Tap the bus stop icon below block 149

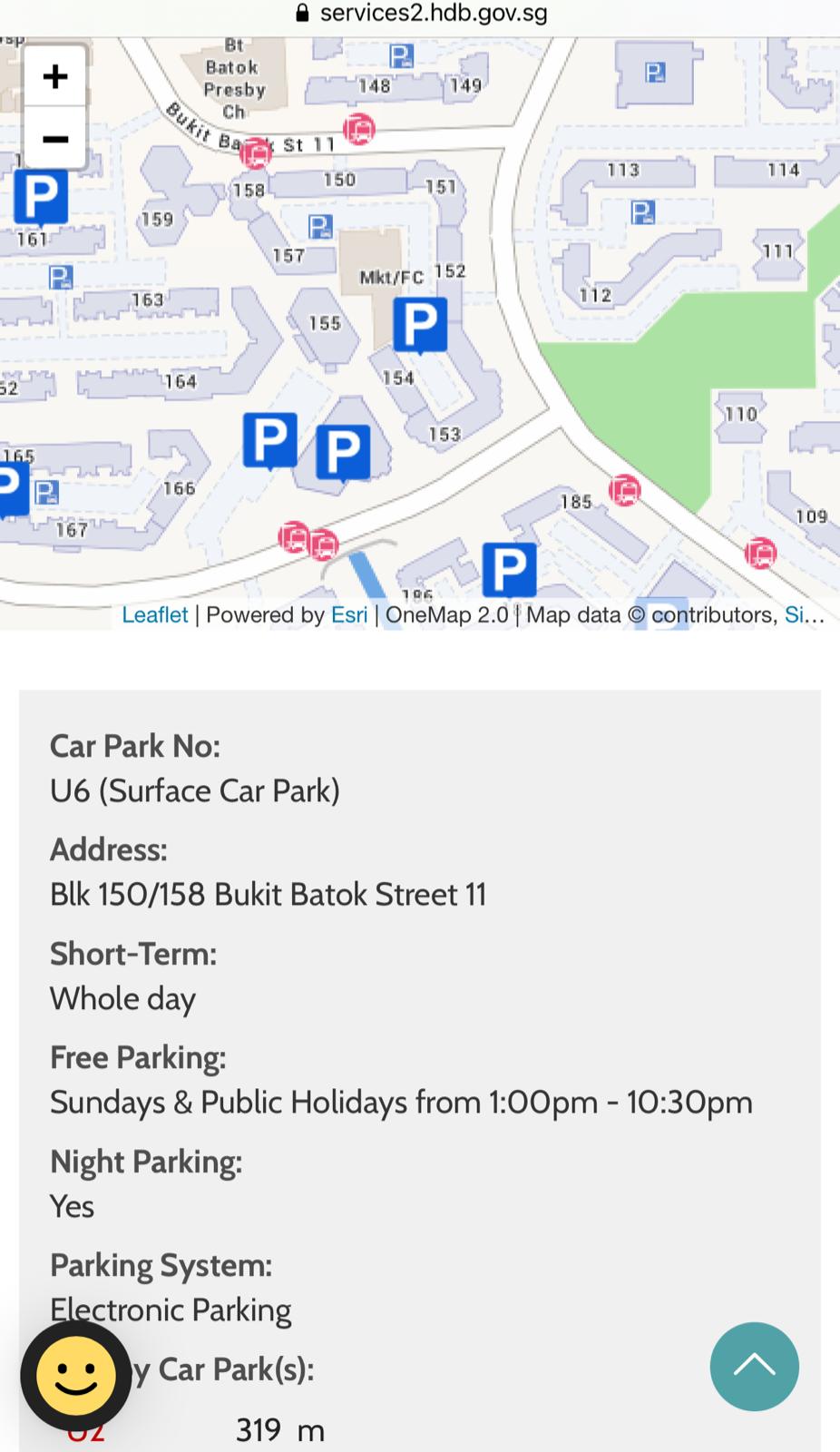(x=359, y=129)
